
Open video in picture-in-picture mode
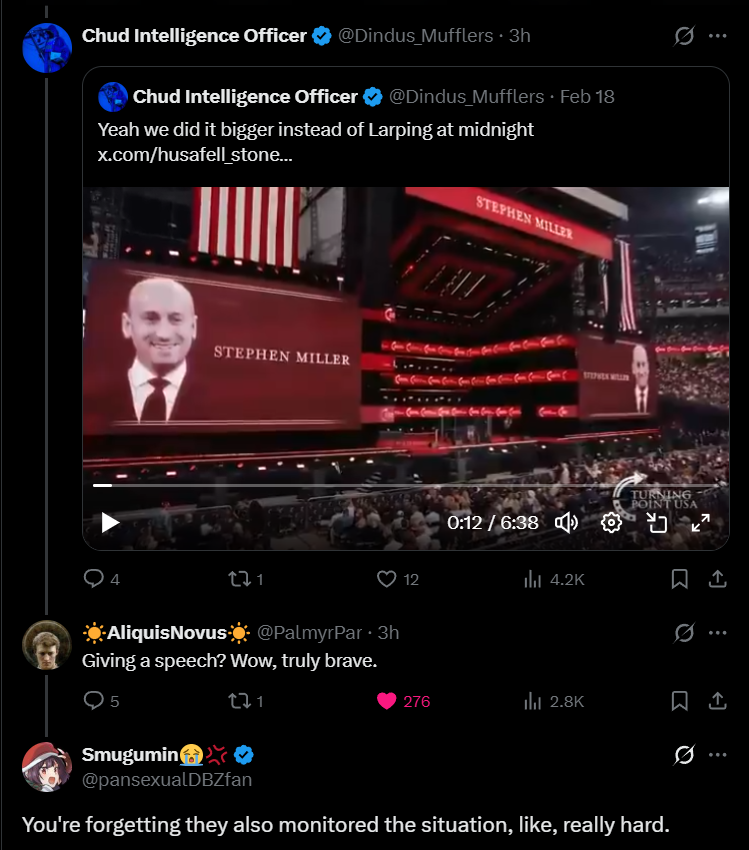tap(656, 523)
